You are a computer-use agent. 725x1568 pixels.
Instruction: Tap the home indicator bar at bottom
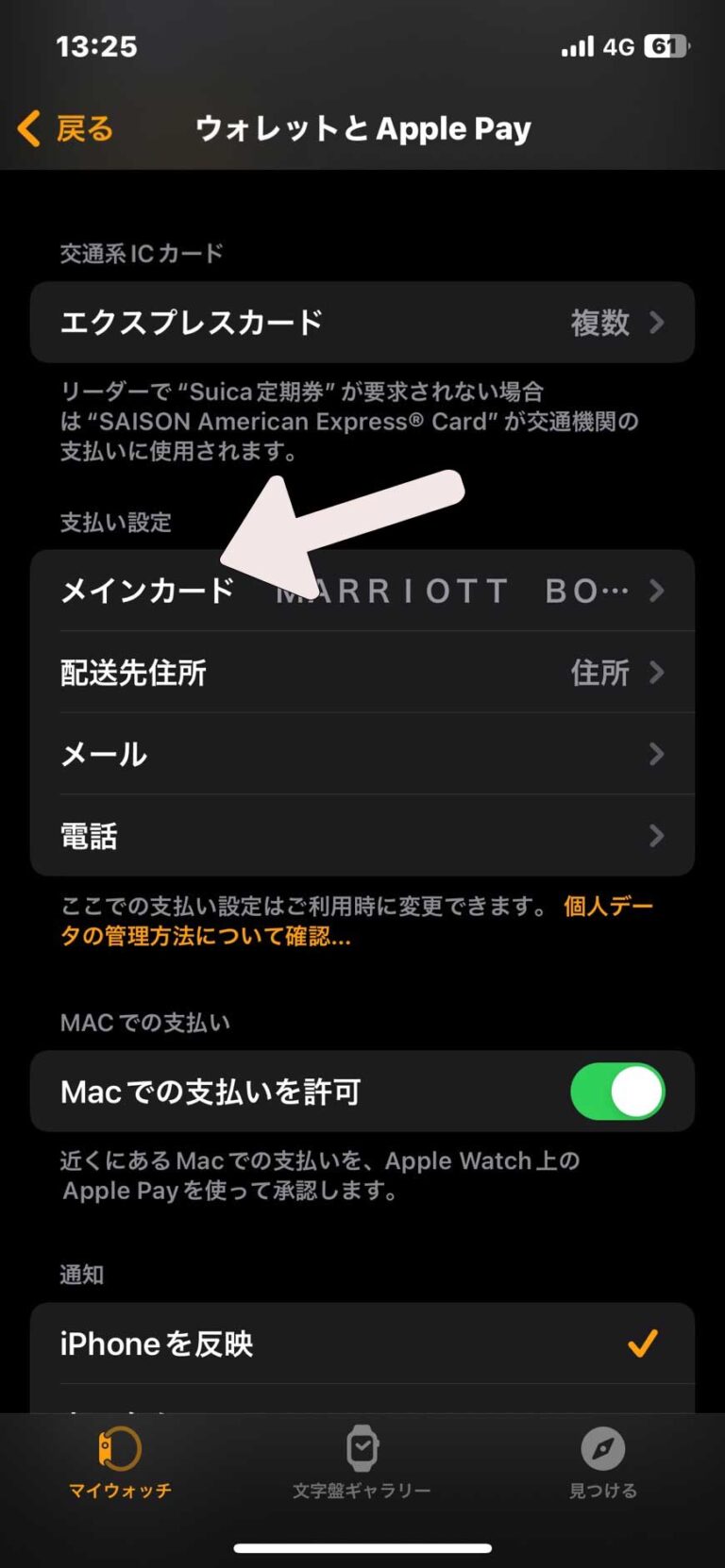click(362, 1546)
